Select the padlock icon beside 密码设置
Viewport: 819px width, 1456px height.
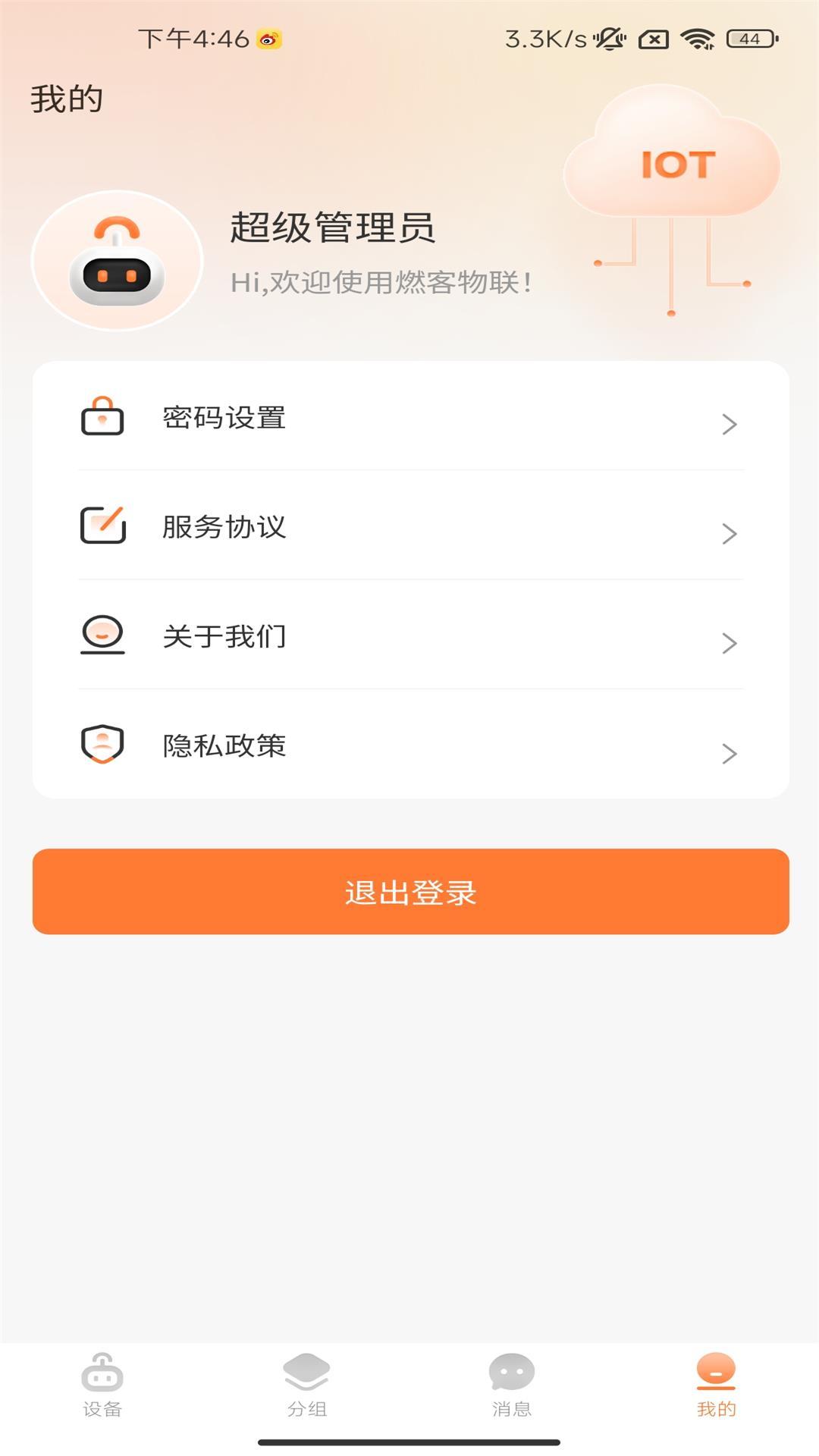click(102, 416)
